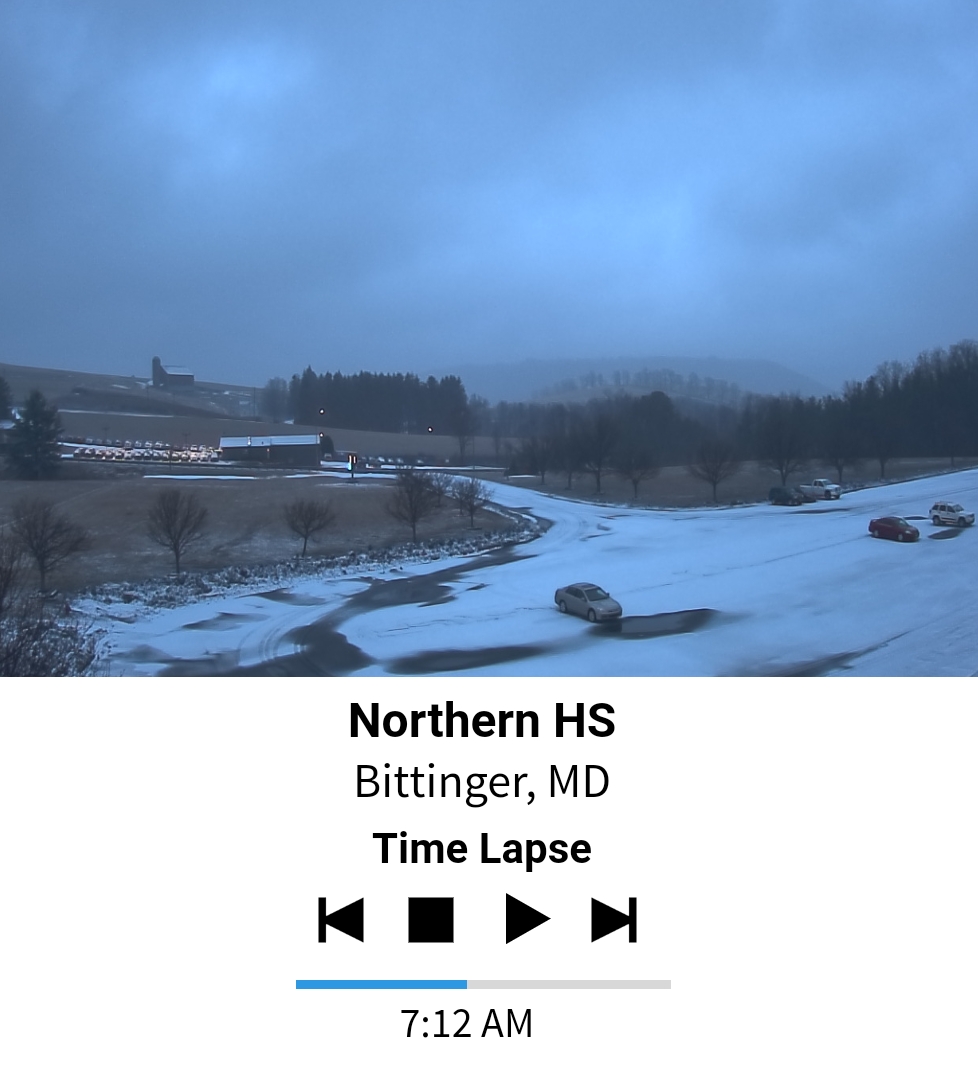The height and width of the screenshot is (1065, 978).
Task: Tap the time lapse progress bar
Action: point(483,984)
